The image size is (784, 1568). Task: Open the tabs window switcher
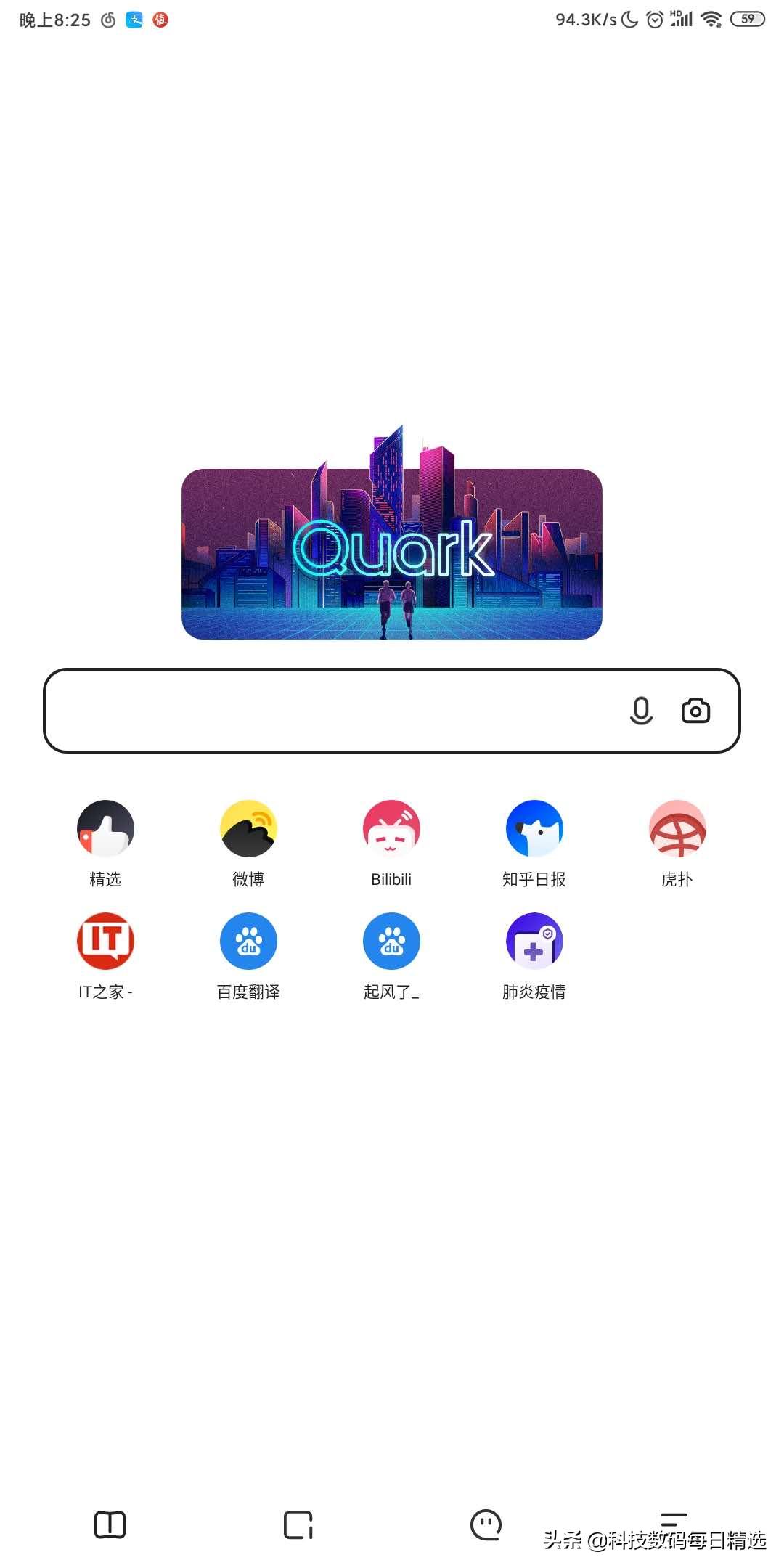[298, 1524]
